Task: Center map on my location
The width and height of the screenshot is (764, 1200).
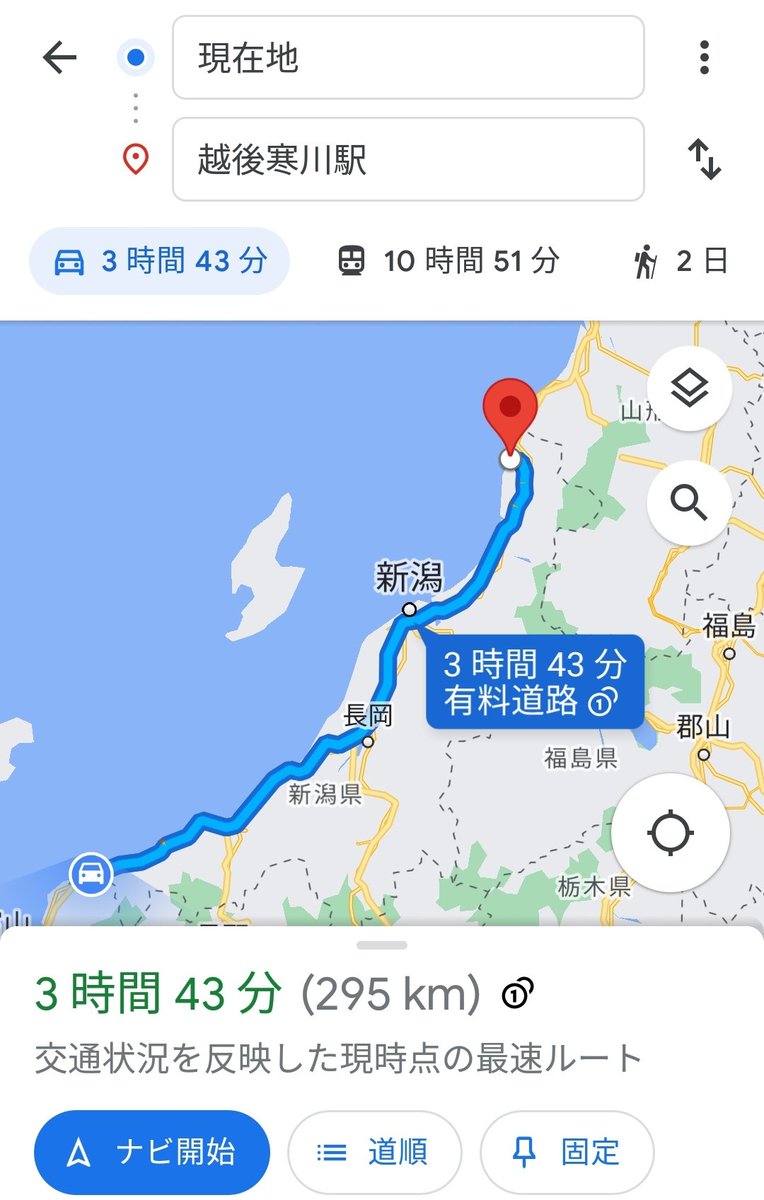Action: (671, 832)
